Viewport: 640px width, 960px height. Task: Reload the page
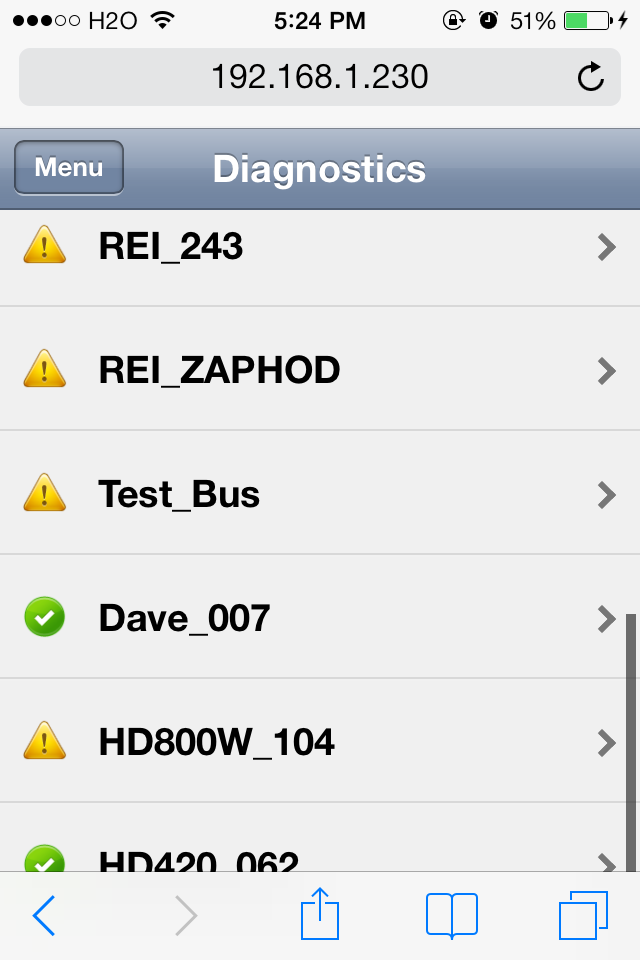[591, 77]
